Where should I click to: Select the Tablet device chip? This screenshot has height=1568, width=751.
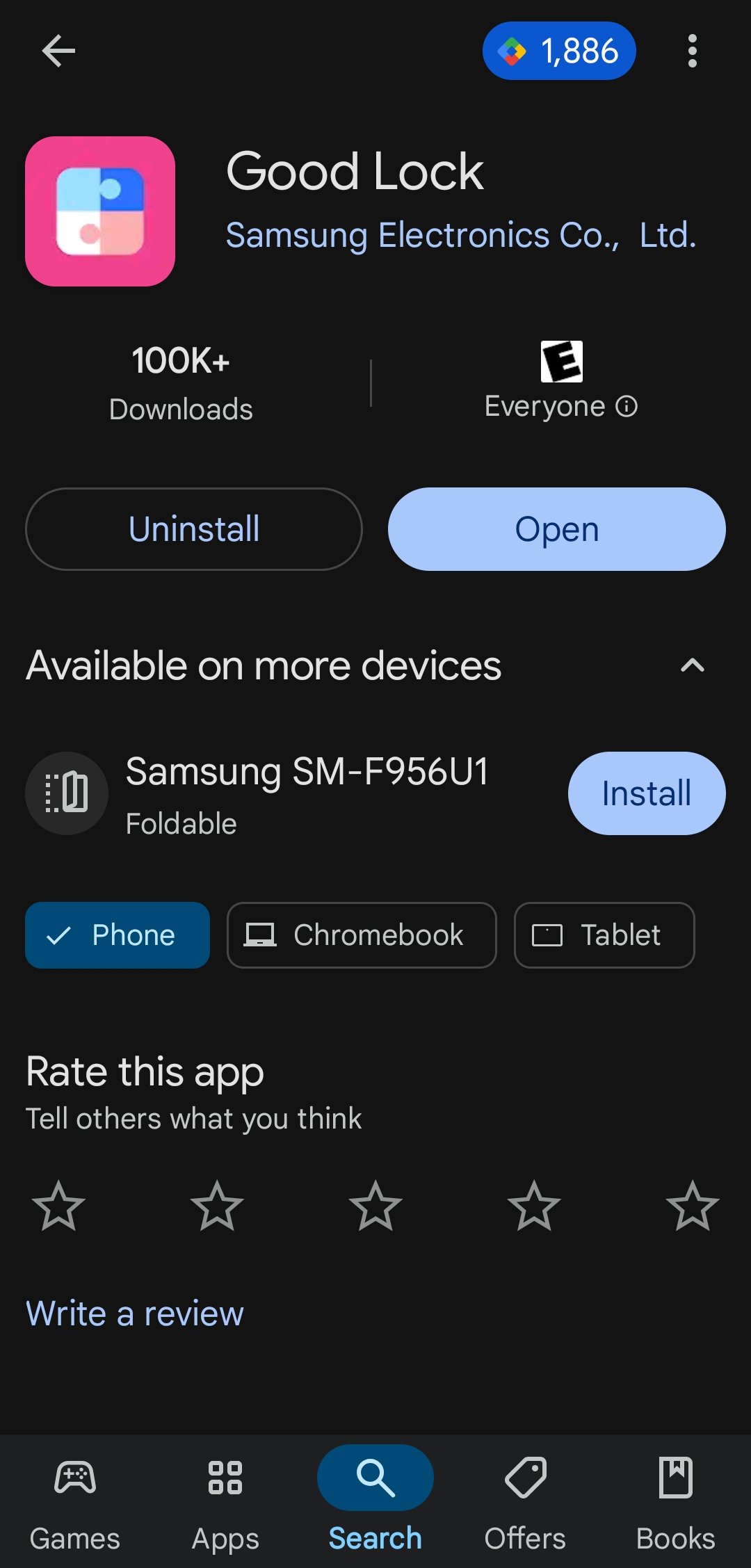604,935
